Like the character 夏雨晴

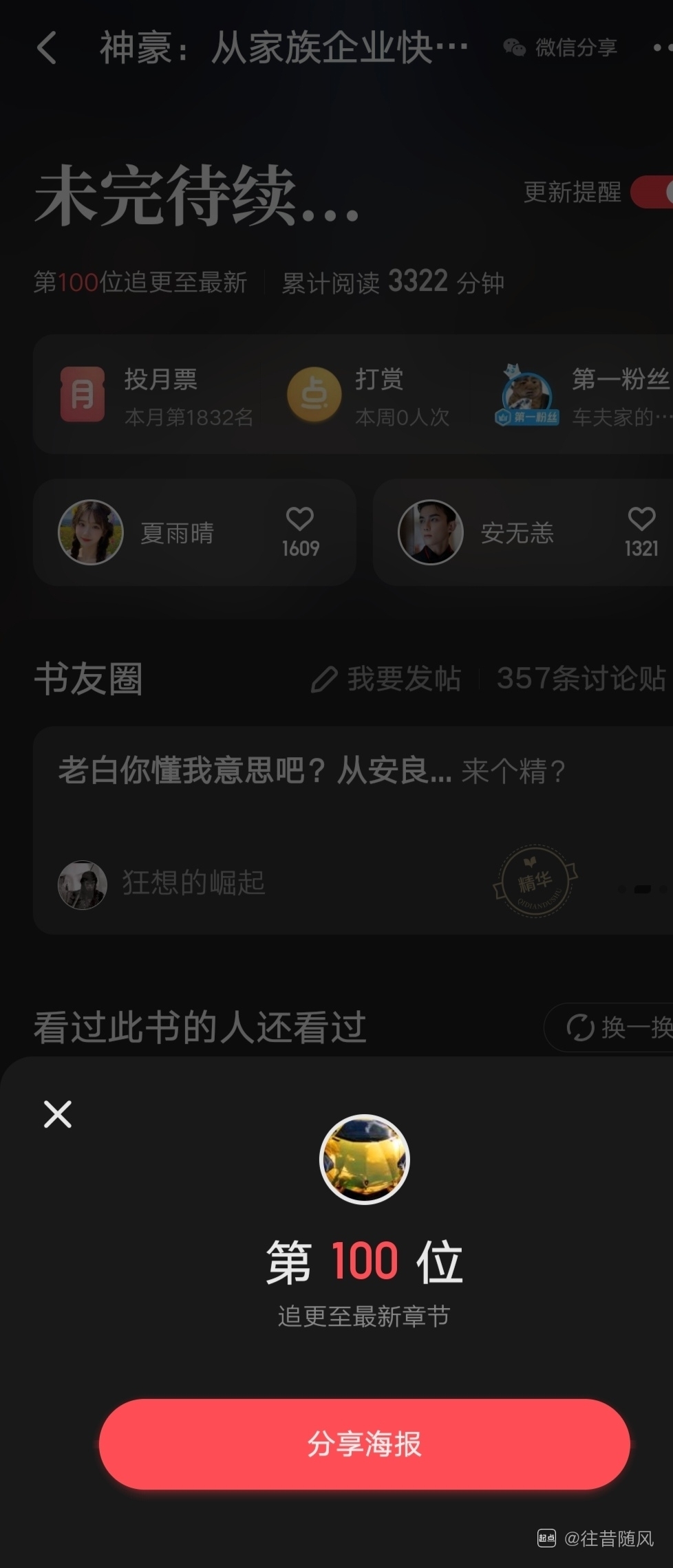coord(300,530)
